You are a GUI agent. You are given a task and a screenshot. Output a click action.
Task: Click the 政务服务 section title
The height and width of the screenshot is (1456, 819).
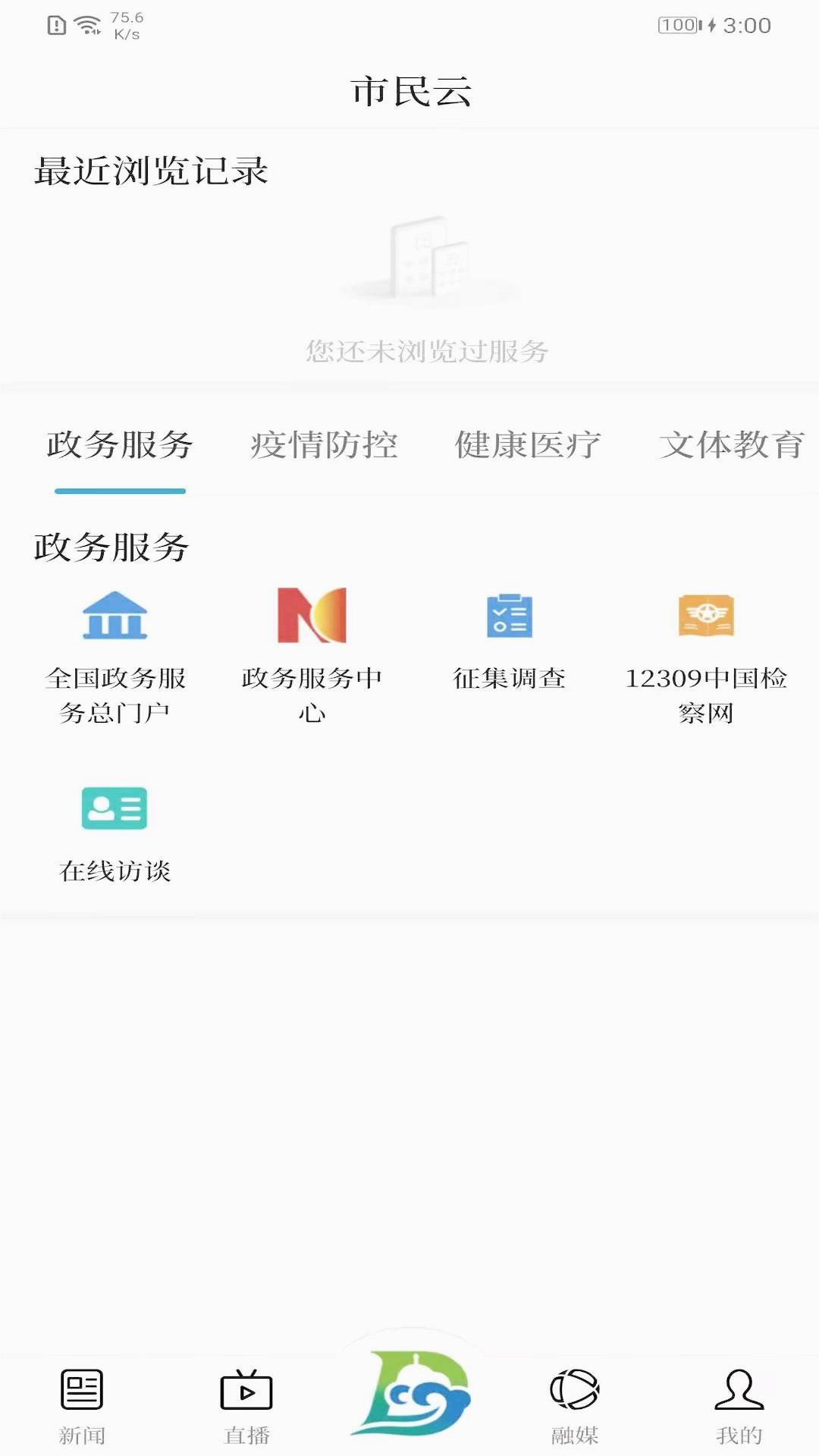pyautogui.click(x=112, y=546)
